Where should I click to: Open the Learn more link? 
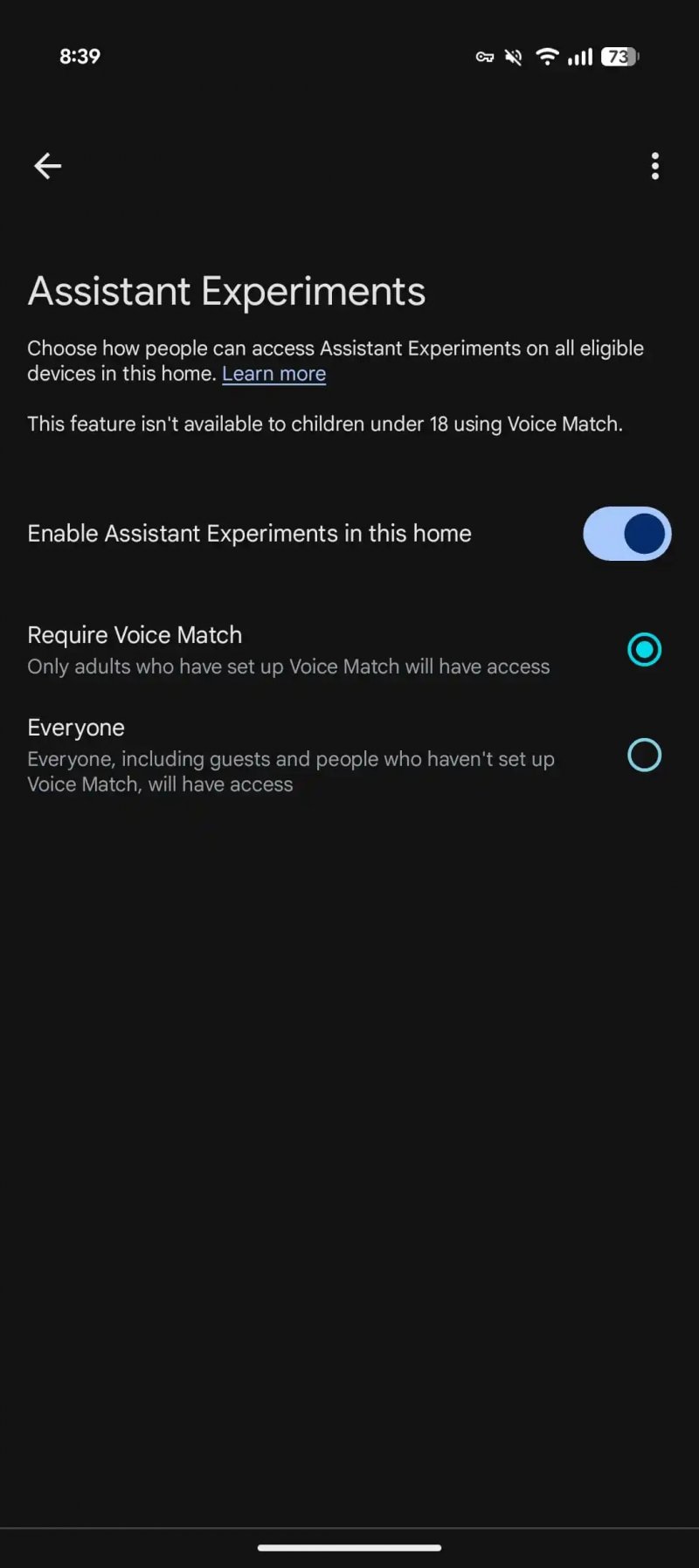pos(273,374)
